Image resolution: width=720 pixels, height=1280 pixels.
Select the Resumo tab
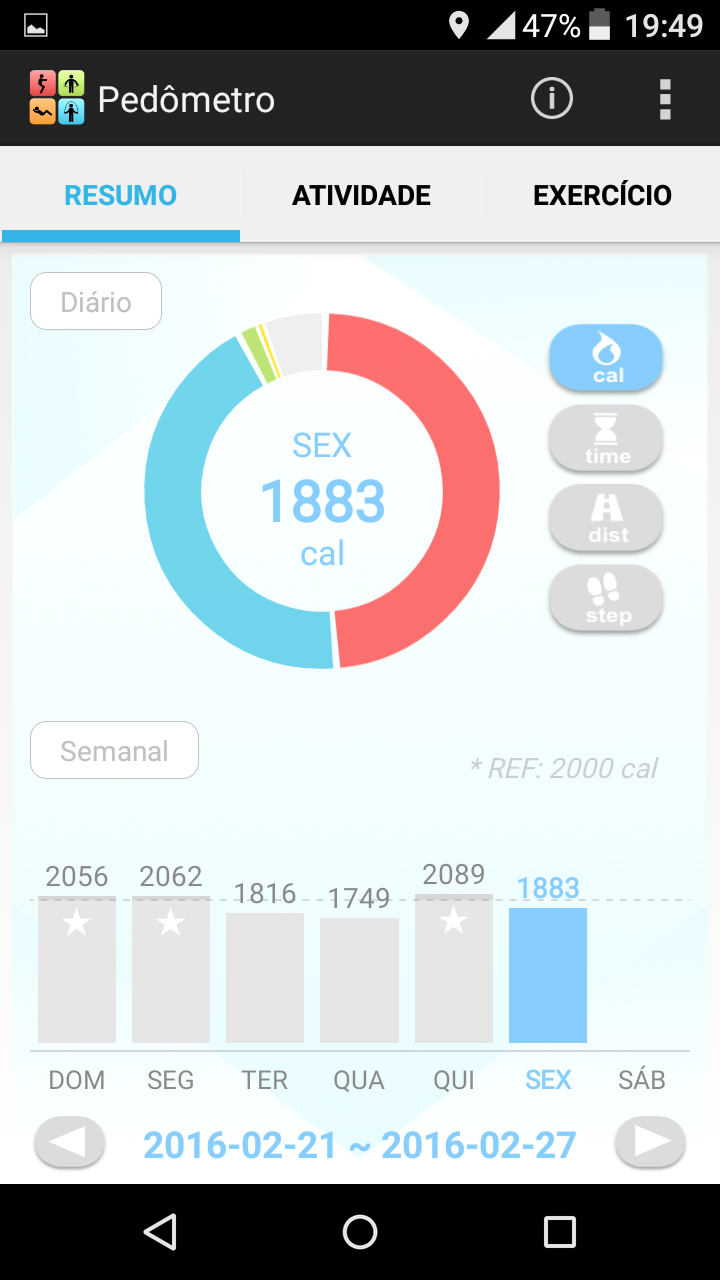click(121, 195)
